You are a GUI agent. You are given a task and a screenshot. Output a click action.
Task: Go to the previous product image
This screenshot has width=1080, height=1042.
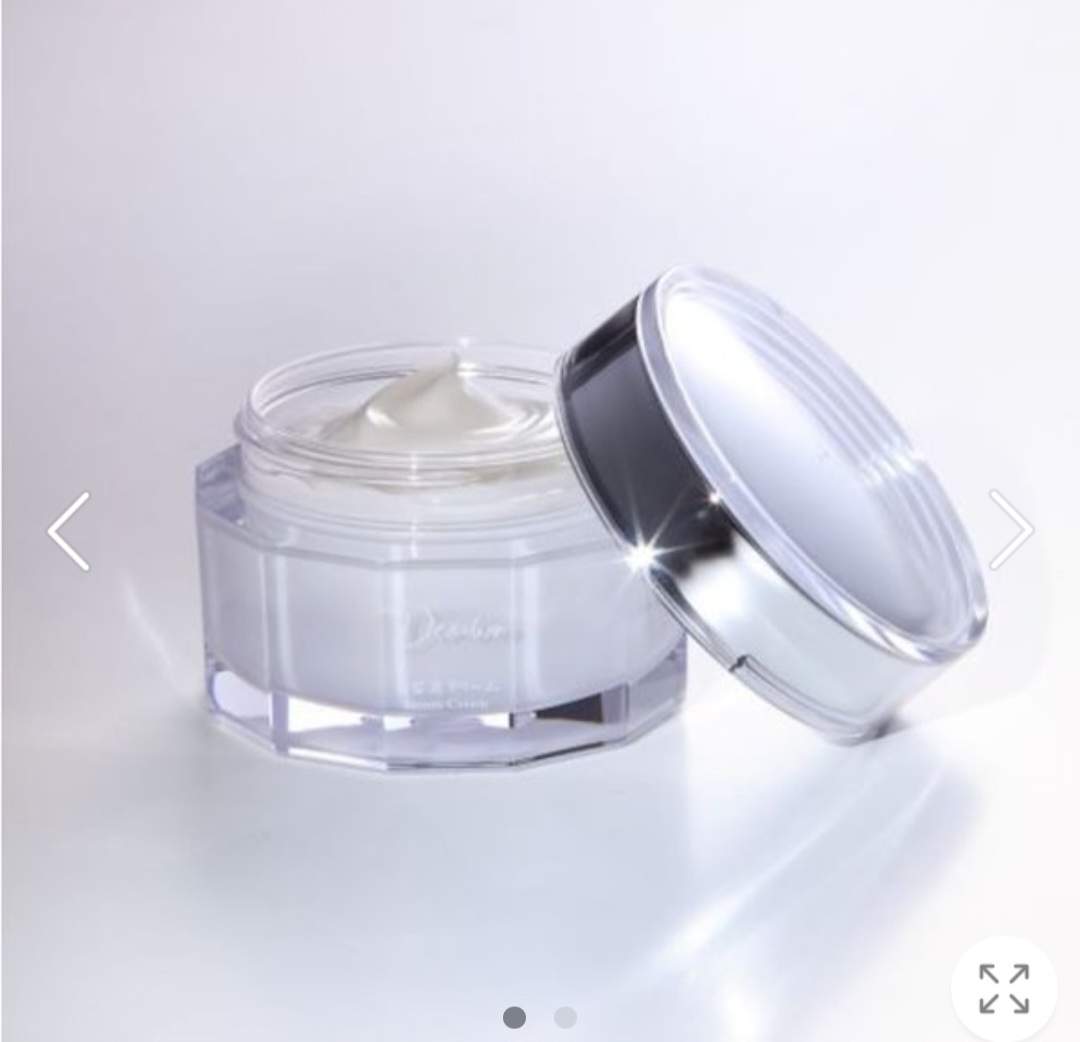click(x=69, y=531)
